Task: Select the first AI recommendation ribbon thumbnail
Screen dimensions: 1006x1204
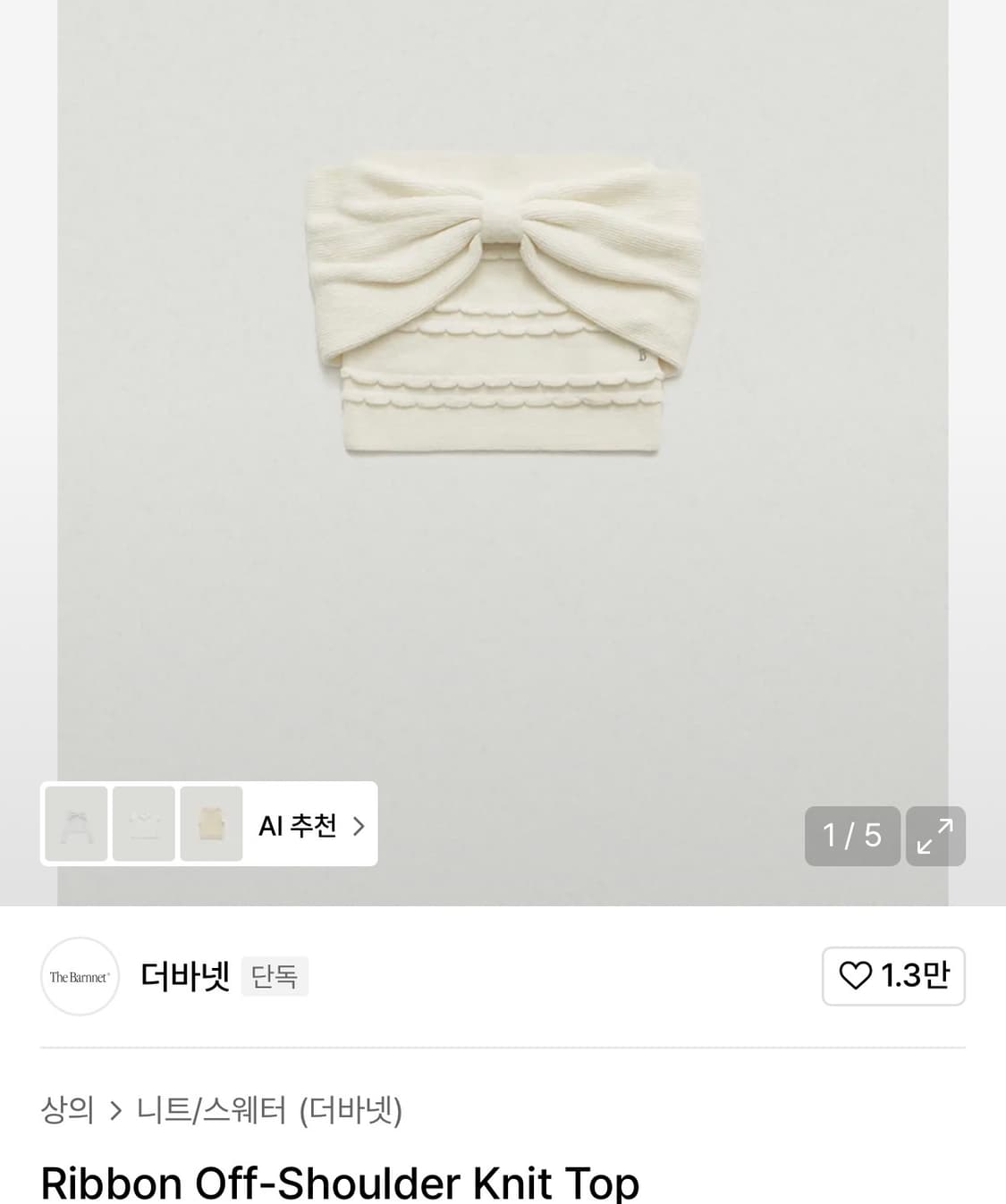Action: (76, 825)
